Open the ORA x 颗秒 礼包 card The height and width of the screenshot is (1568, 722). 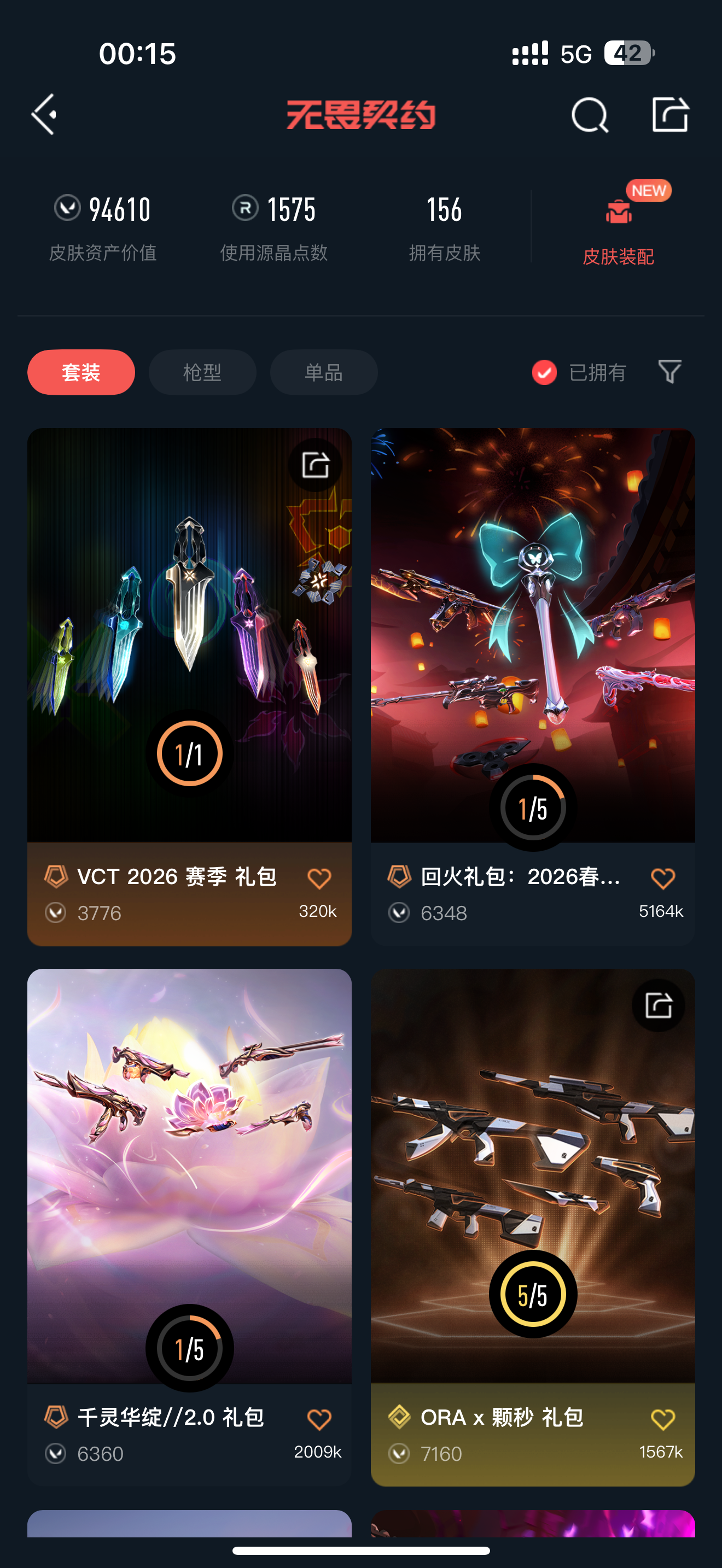tap(533, 1227)
